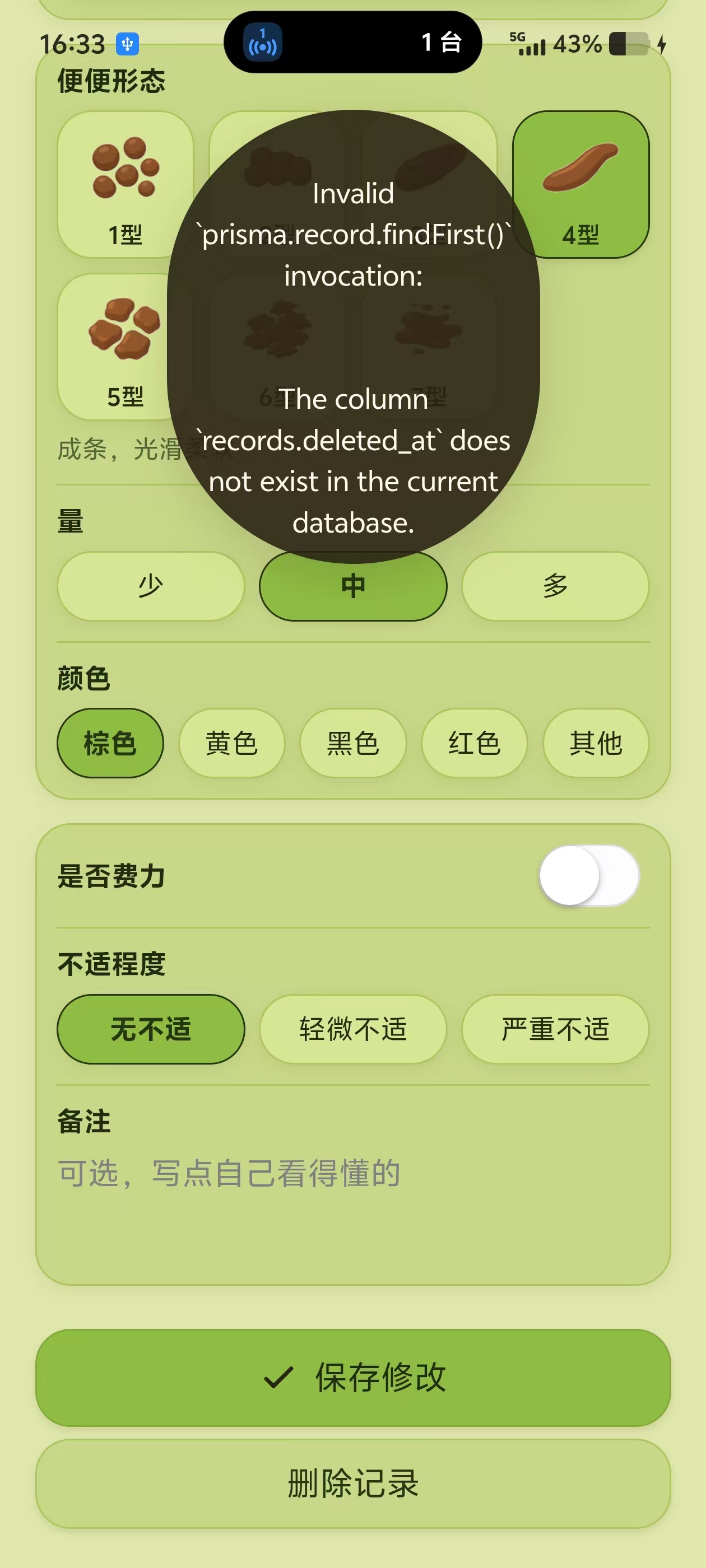706x1568 pixels.
Task: Set amount to 少
Action: click(151, 586)
